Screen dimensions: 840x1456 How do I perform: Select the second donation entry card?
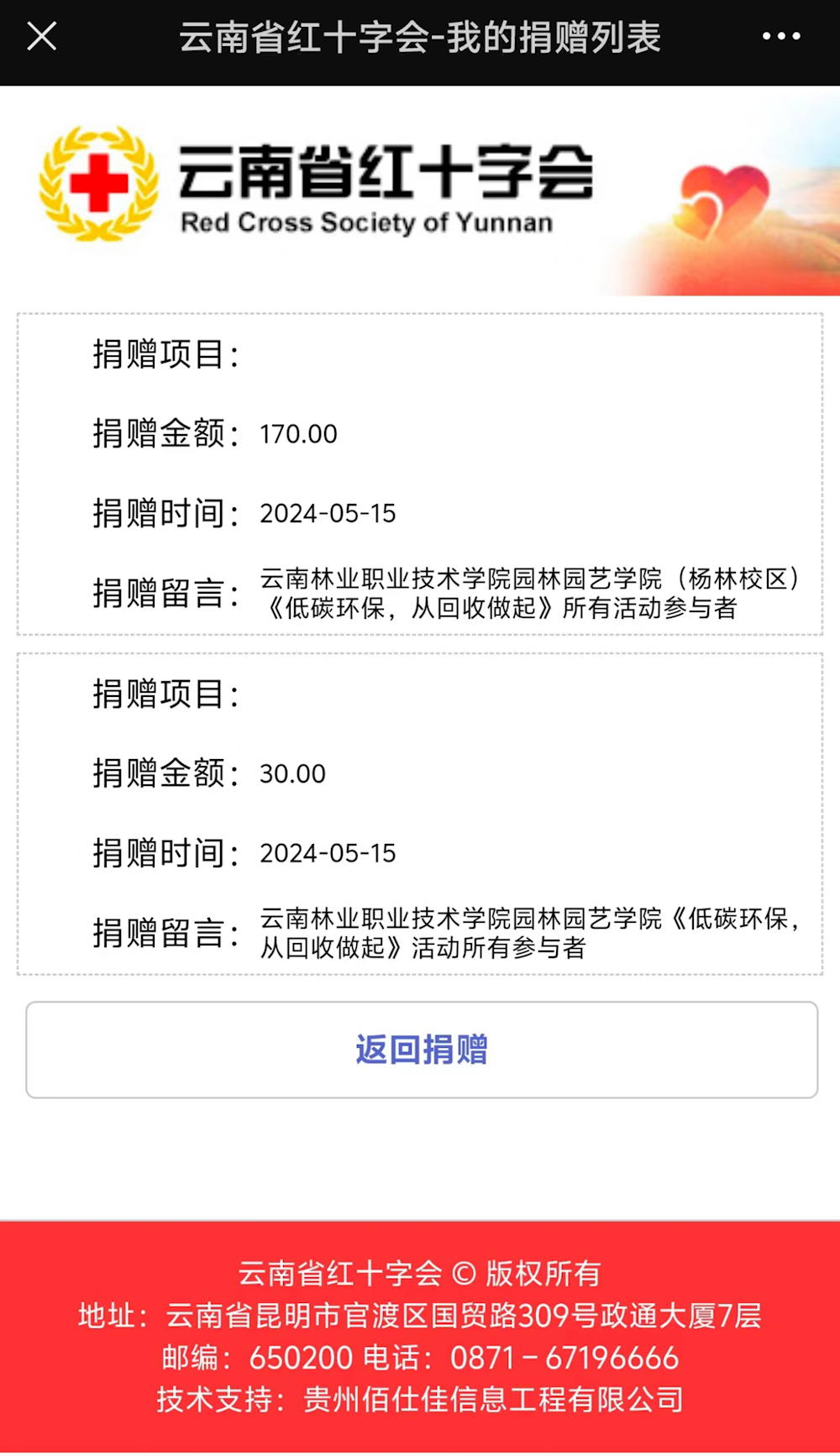(x=420, y=812)
